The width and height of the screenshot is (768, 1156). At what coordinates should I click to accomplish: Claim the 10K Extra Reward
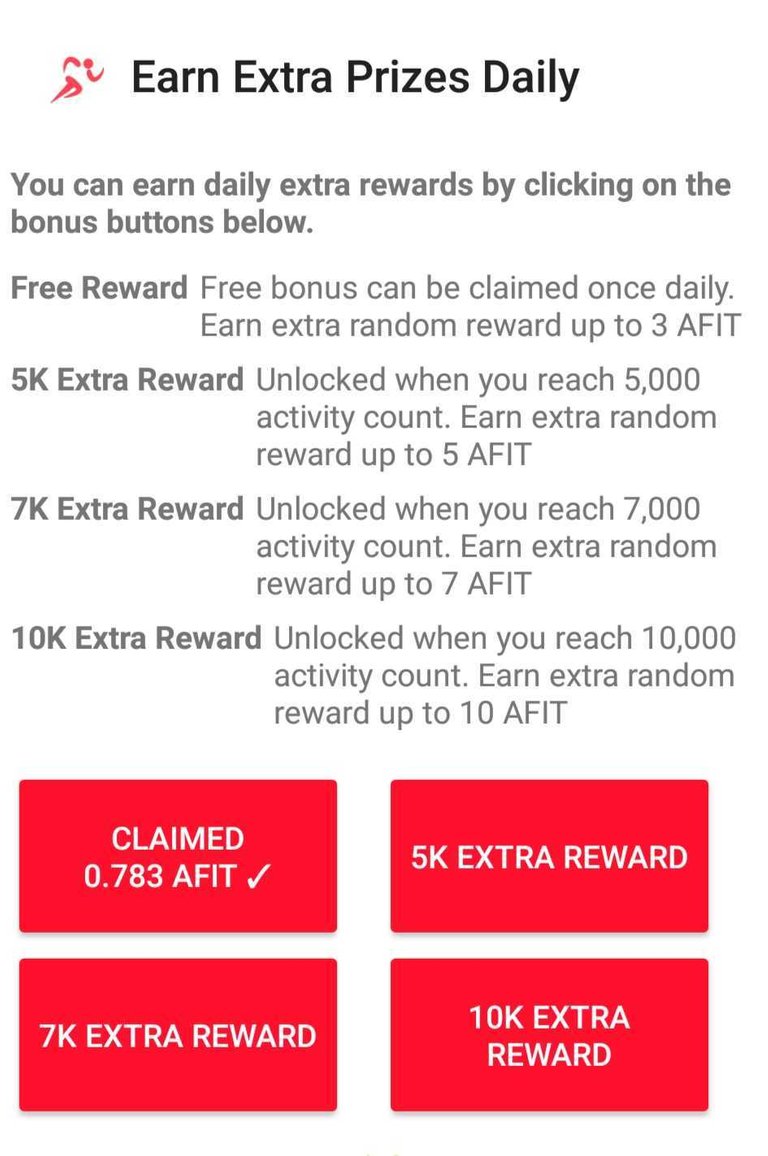[x=549, y=1035]
